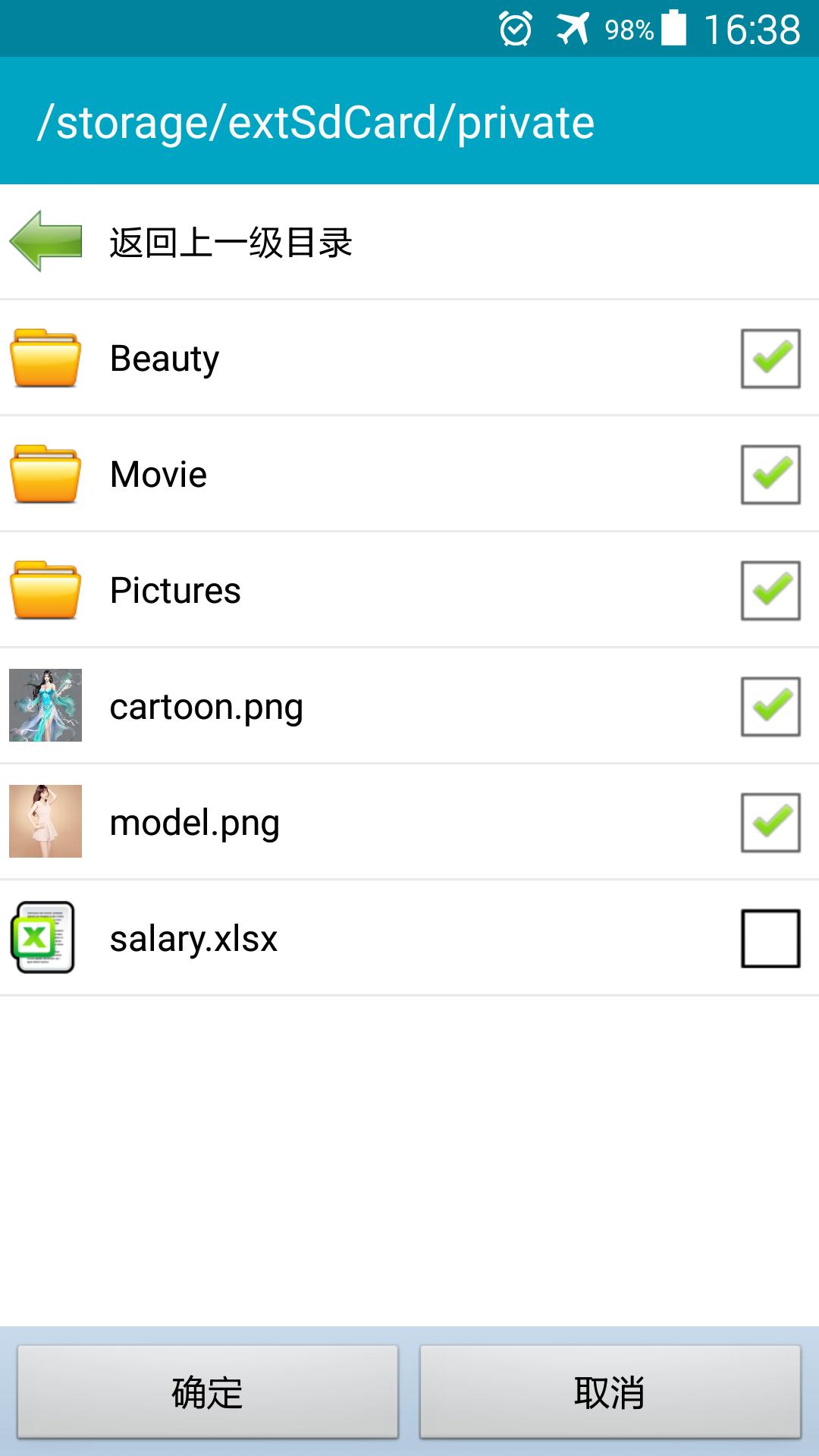819x1456 pixels.
Task: Uncheck the cartoon.png checkbox
Action: click(770, 707)
